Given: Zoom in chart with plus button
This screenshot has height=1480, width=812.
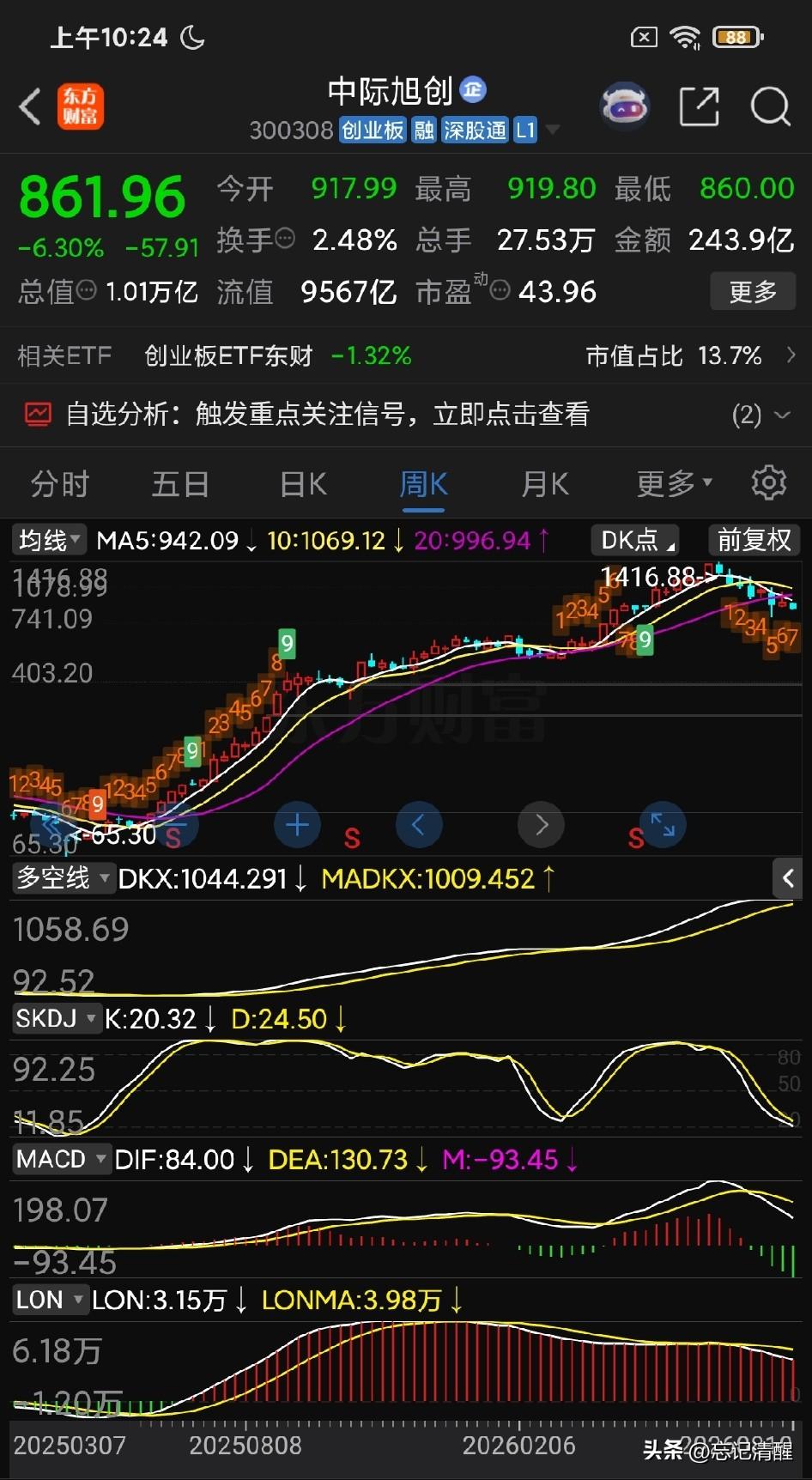Looking at the screenshot, I should point(297,825).
